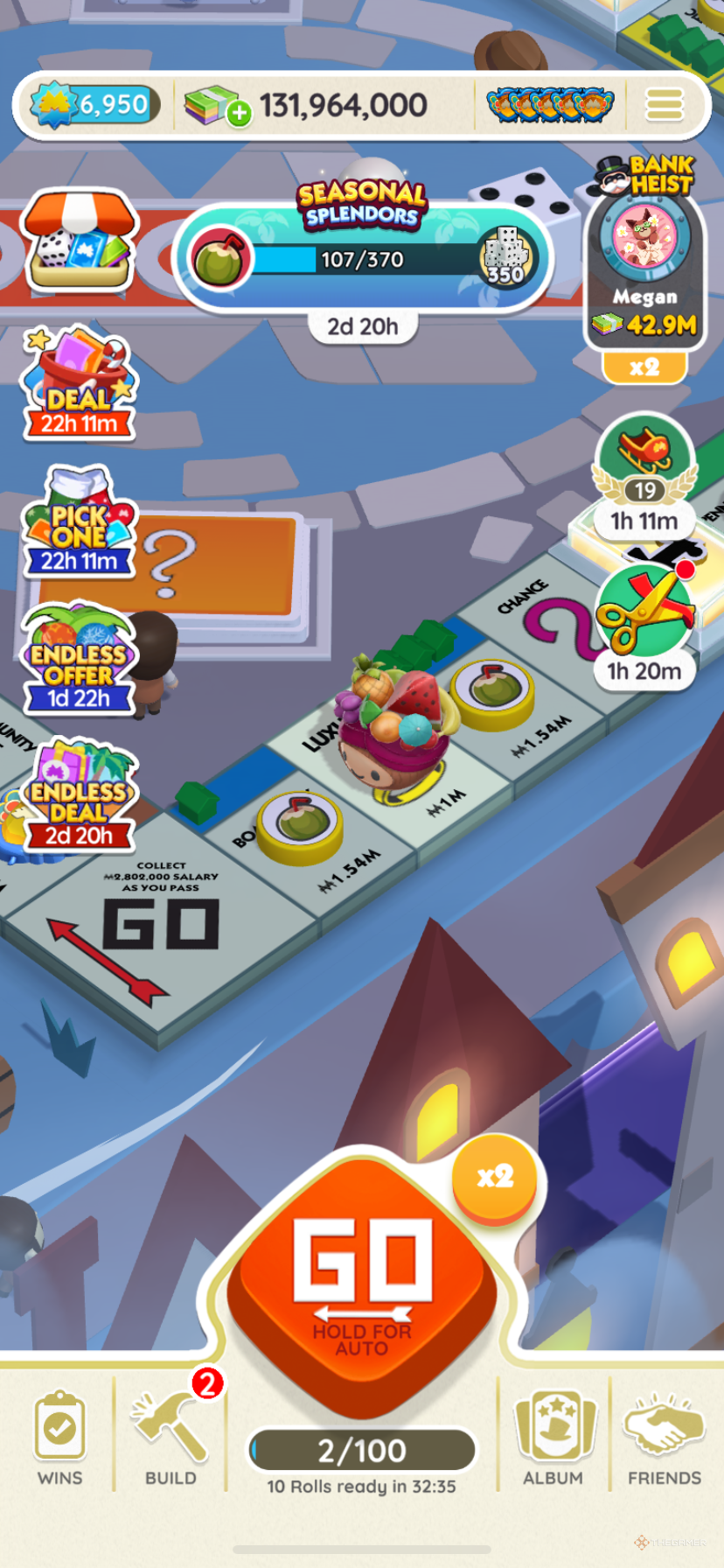The height and width of the screenshot is (1568, 724).
Task: Open the Wins tab
Action: pos(59,1439)
